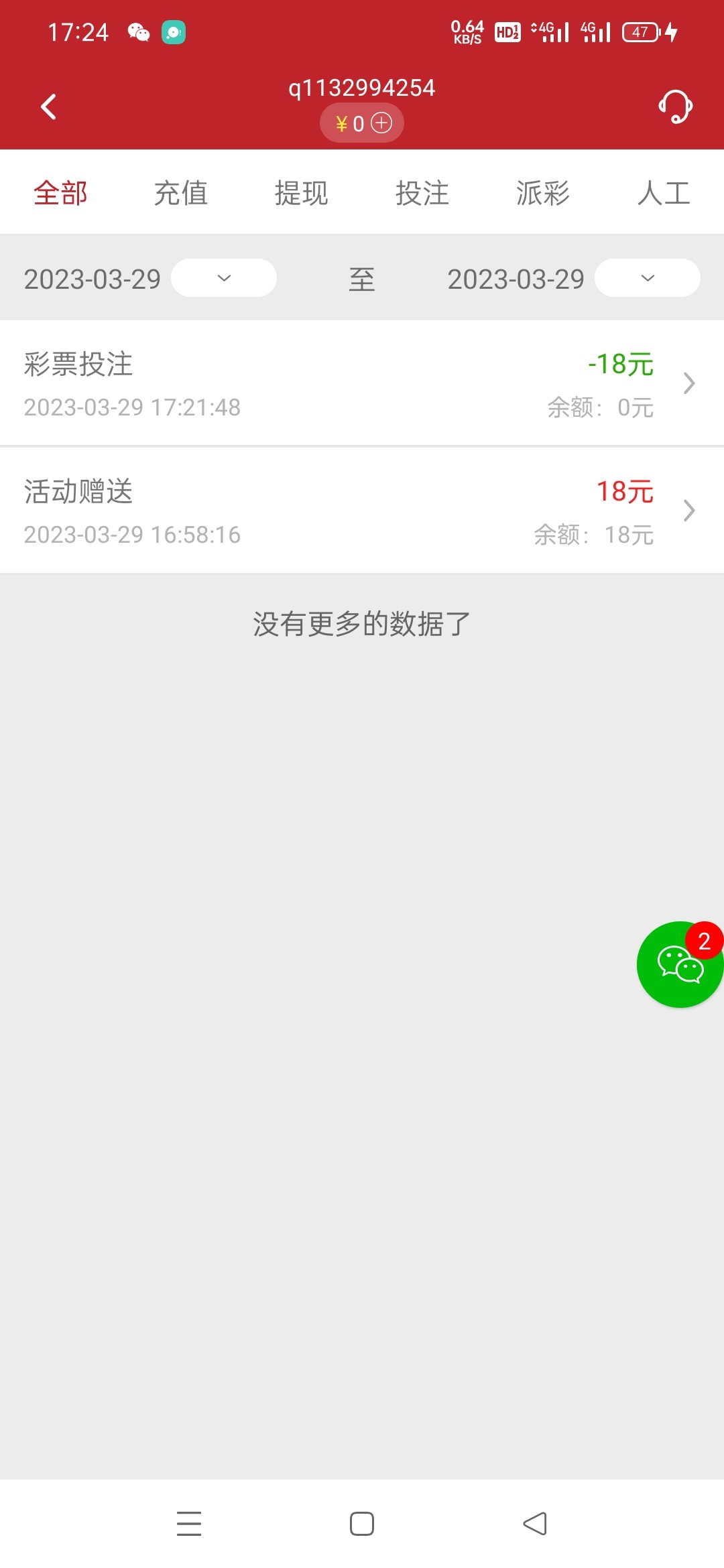Switch to the 投注 tab
The width and height of the screenshot is (724, 1568).
pyautogui.click(x=422, y=193)
